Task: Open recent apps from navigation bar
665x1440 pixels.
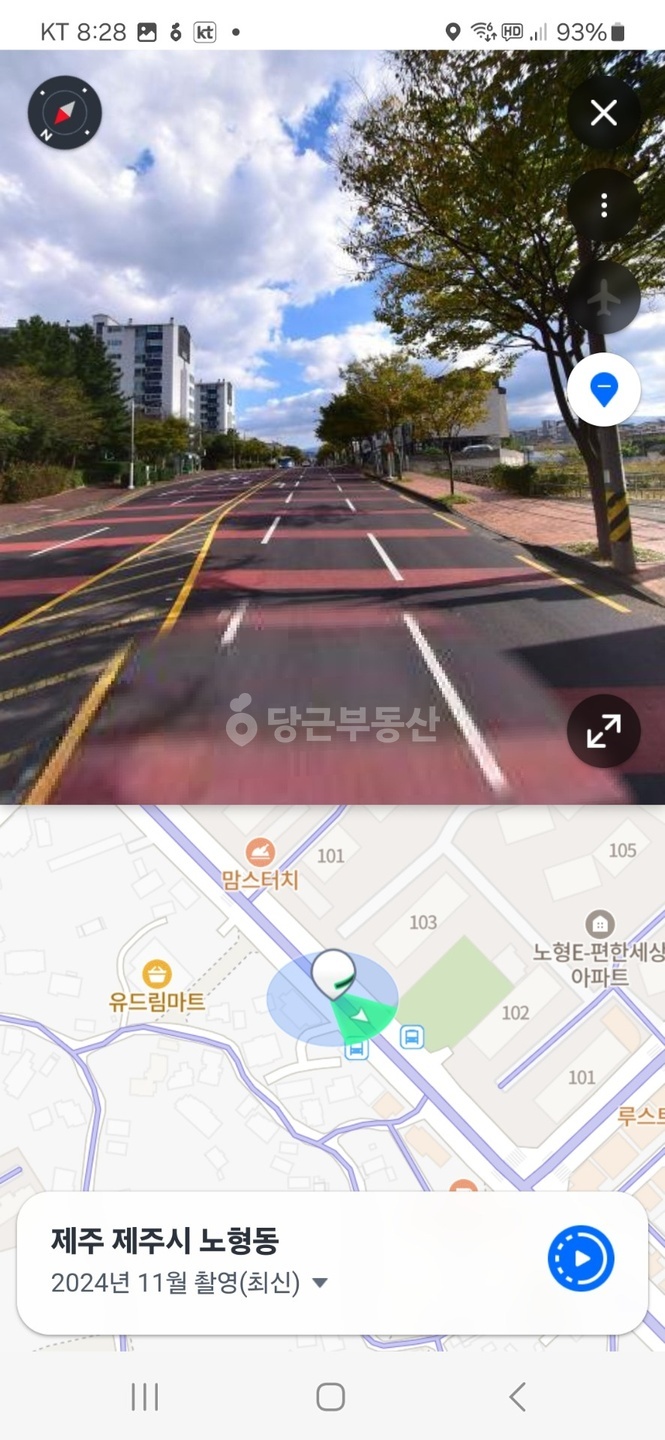Action: [145, 1397]
